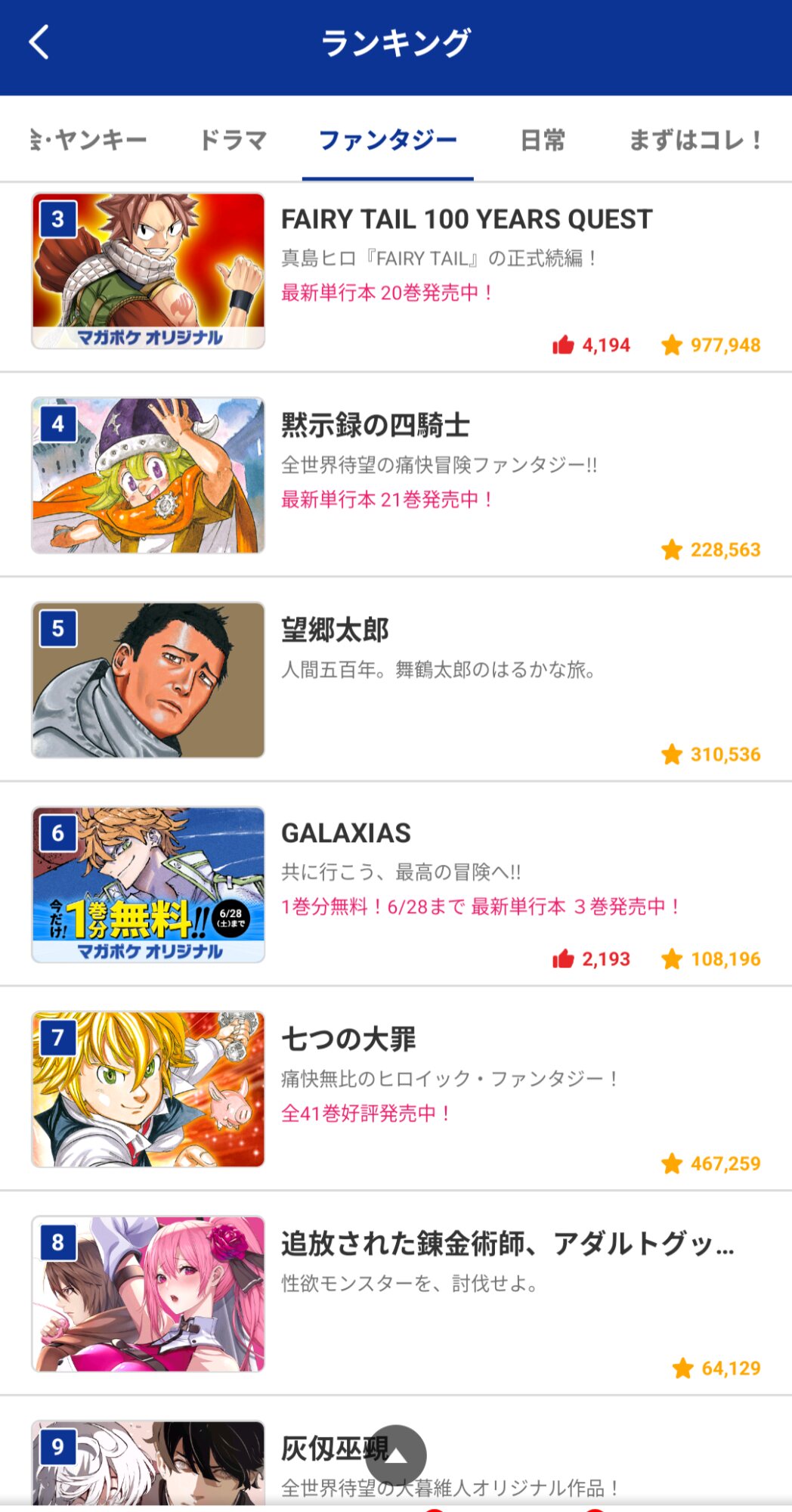Switch to the ヤンキー tab
Image resolution: width=792 pixels, height=1512 pixels.
click(x=91, y=141)
